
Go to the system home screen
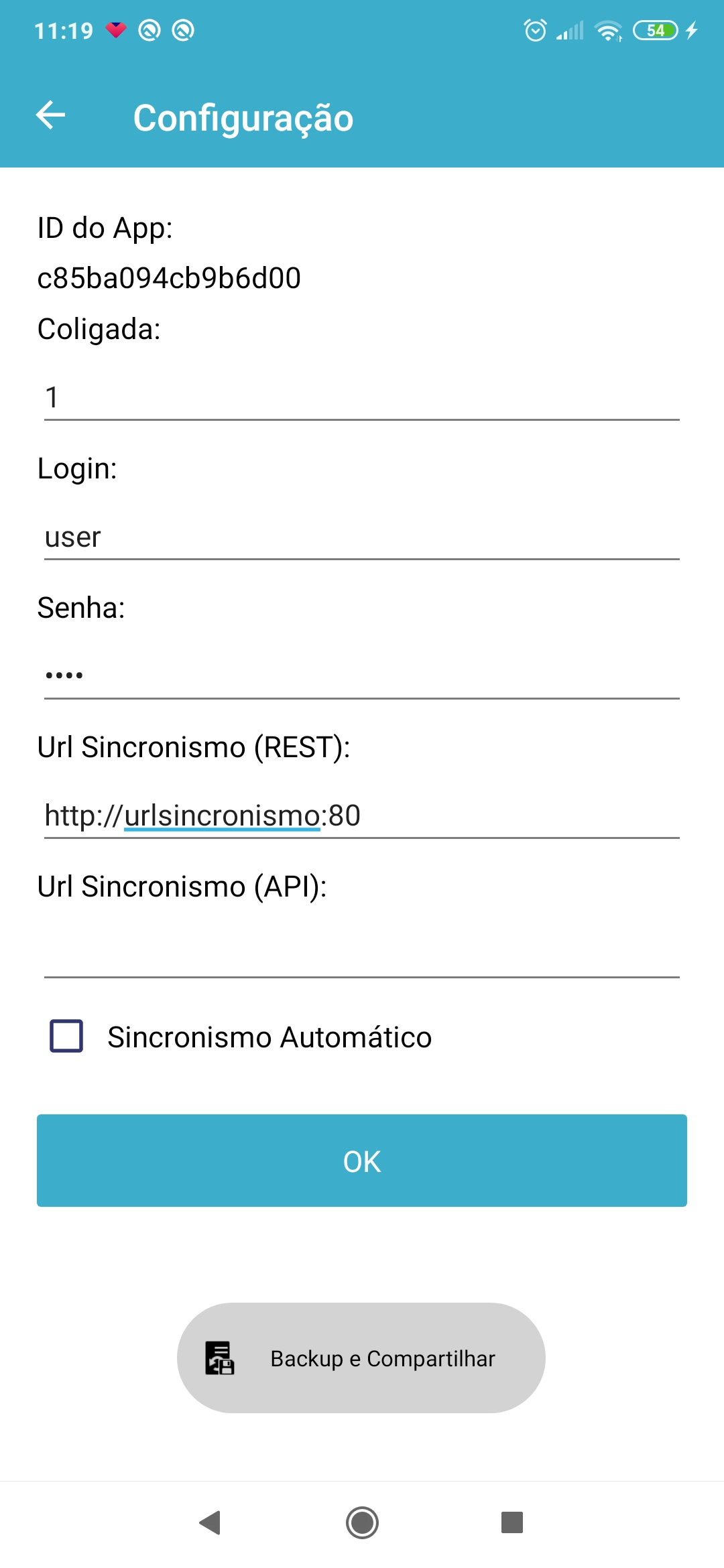click(x=362, y=1522)
